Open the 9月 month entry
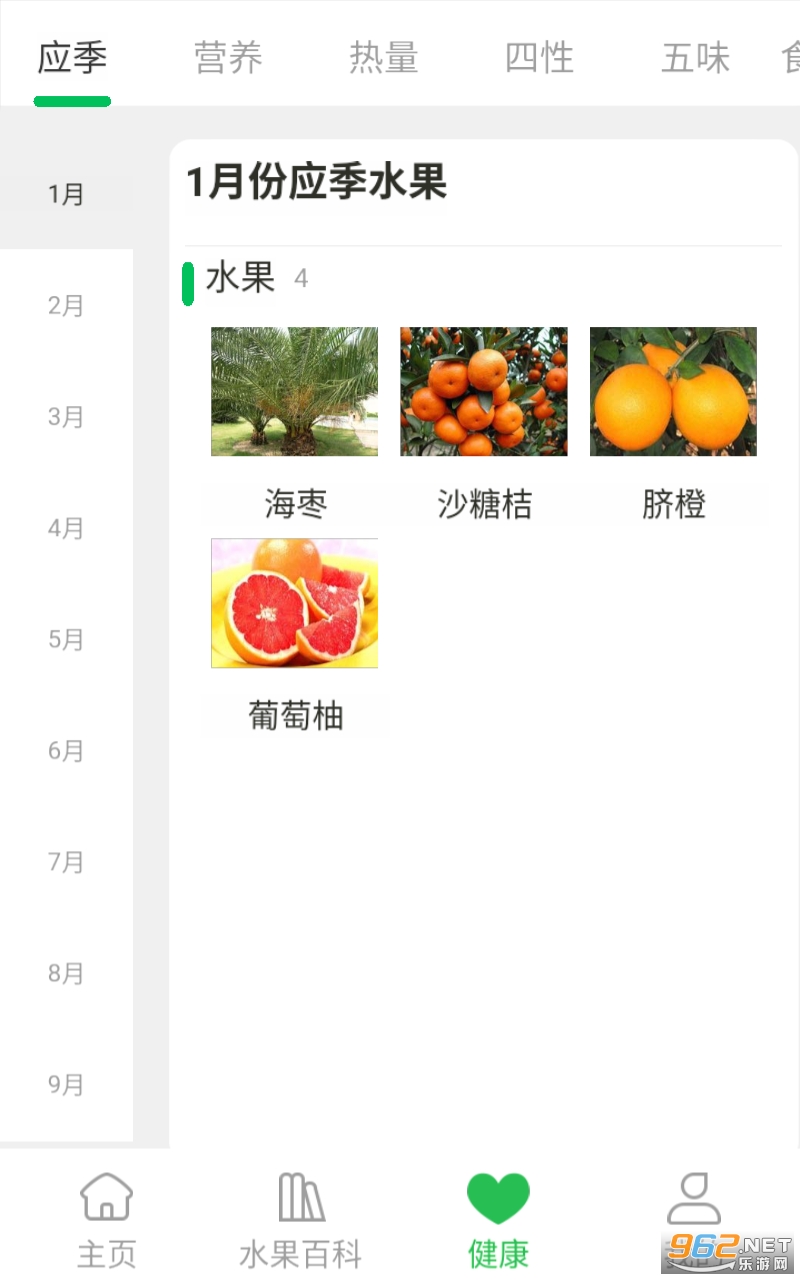The image size is (800, 1280). click(66, 1084)
